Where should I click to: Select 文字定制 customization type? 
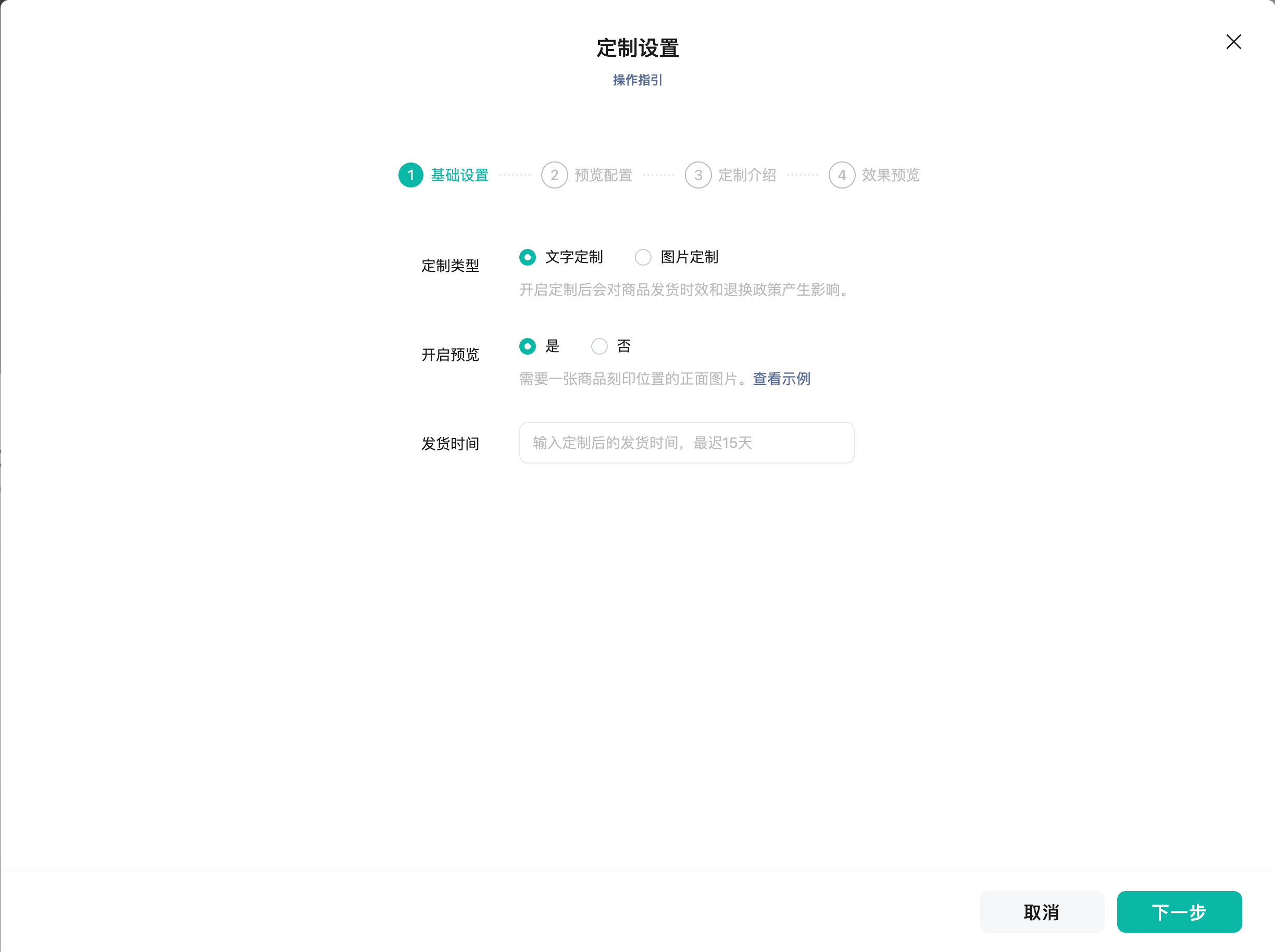click(528, 257)
